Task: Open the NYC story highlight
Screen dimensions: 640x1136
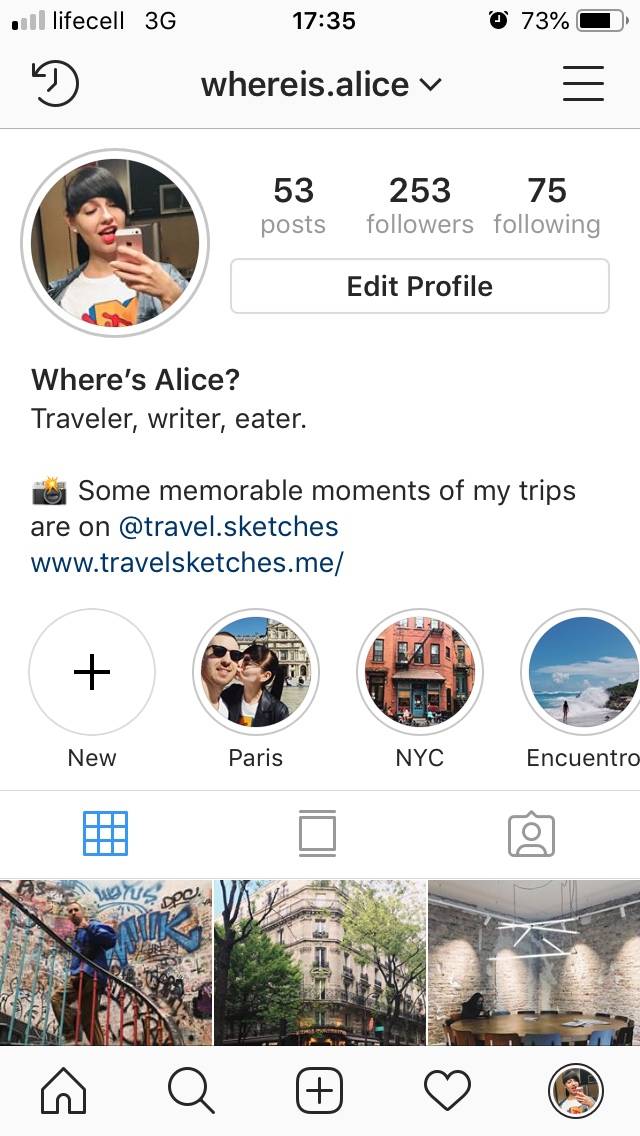Action: pos(419,673)
